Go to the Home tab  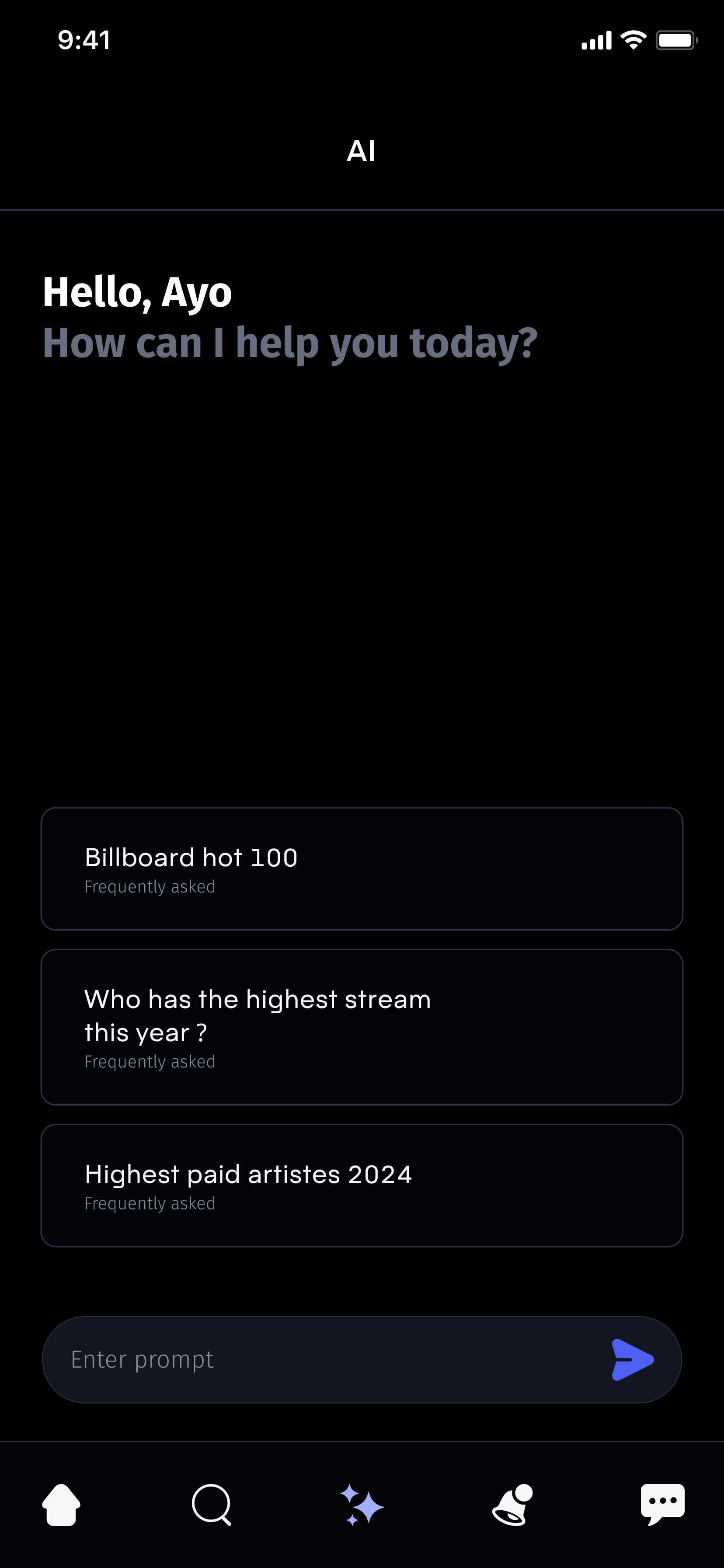[62, 1505]
